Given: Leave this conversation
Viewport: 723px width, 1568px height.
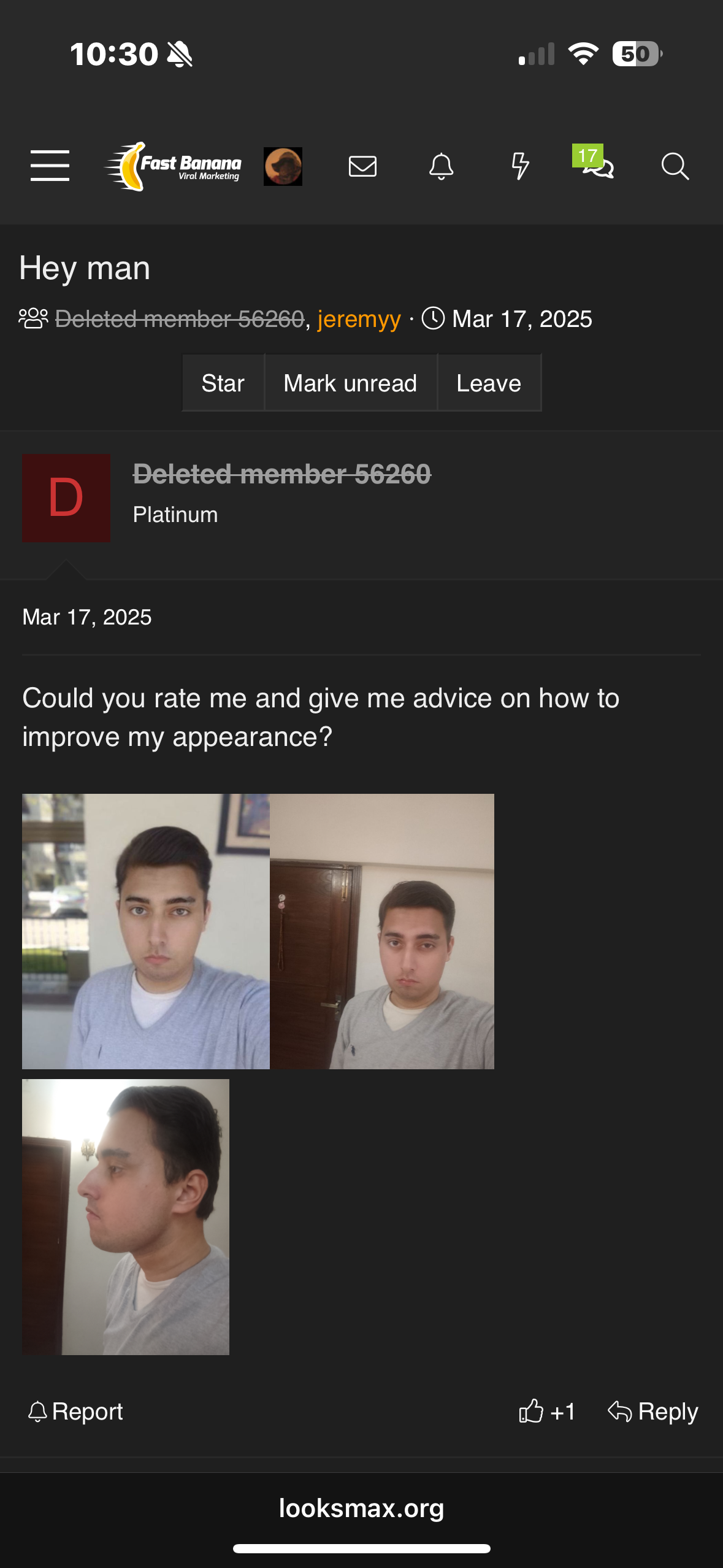Looking at the screenshot, I should (489, 383).
